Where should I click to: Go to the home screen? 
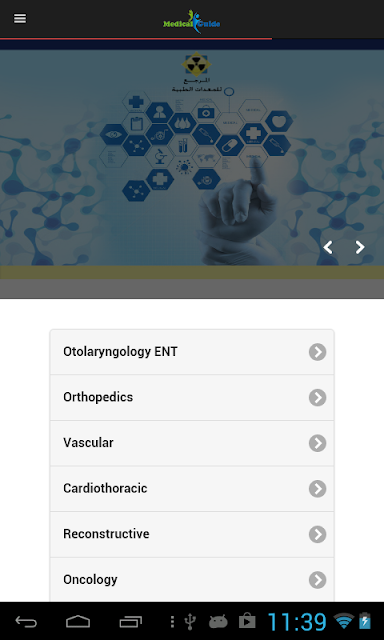[78, 622]
